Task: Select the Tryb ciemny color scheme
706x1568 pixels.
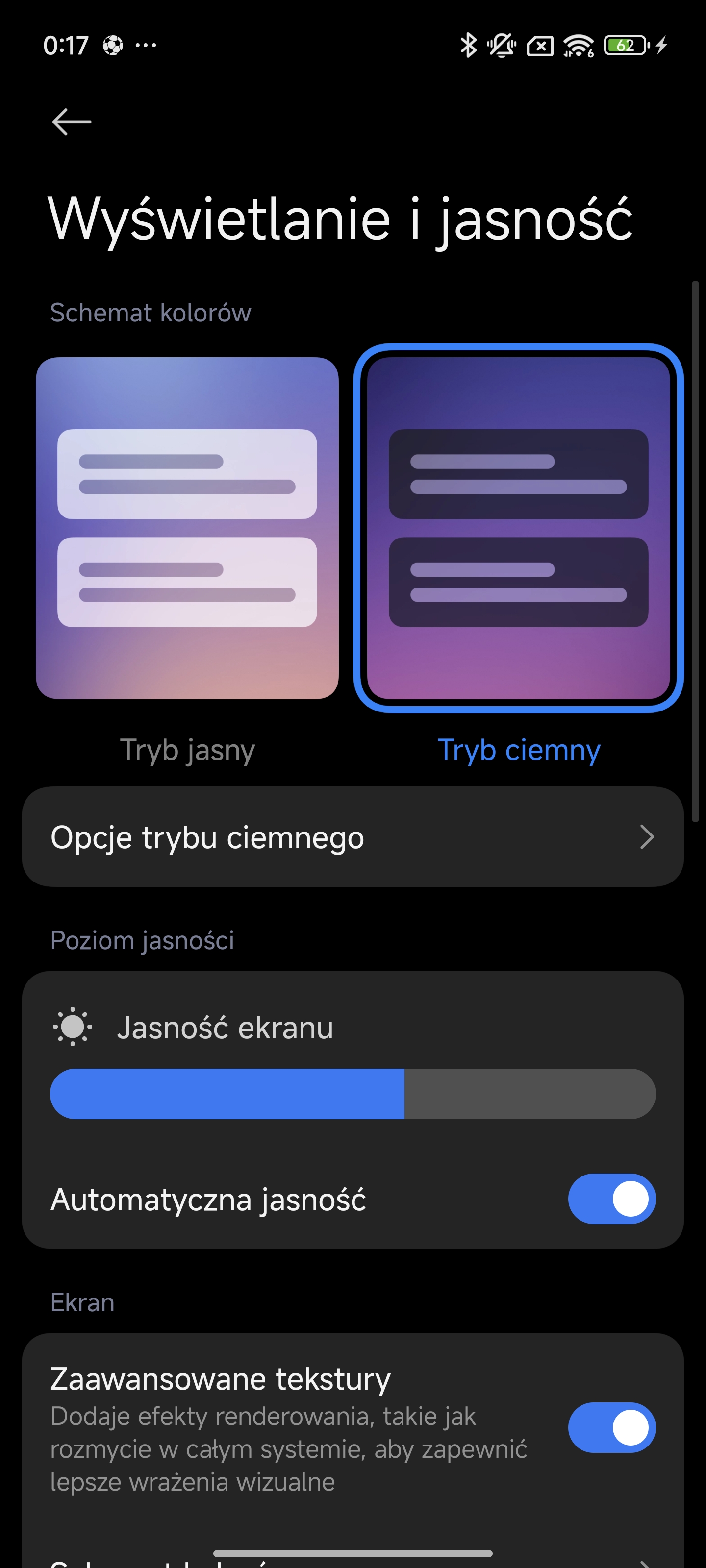Action: (x=518, y=528)
